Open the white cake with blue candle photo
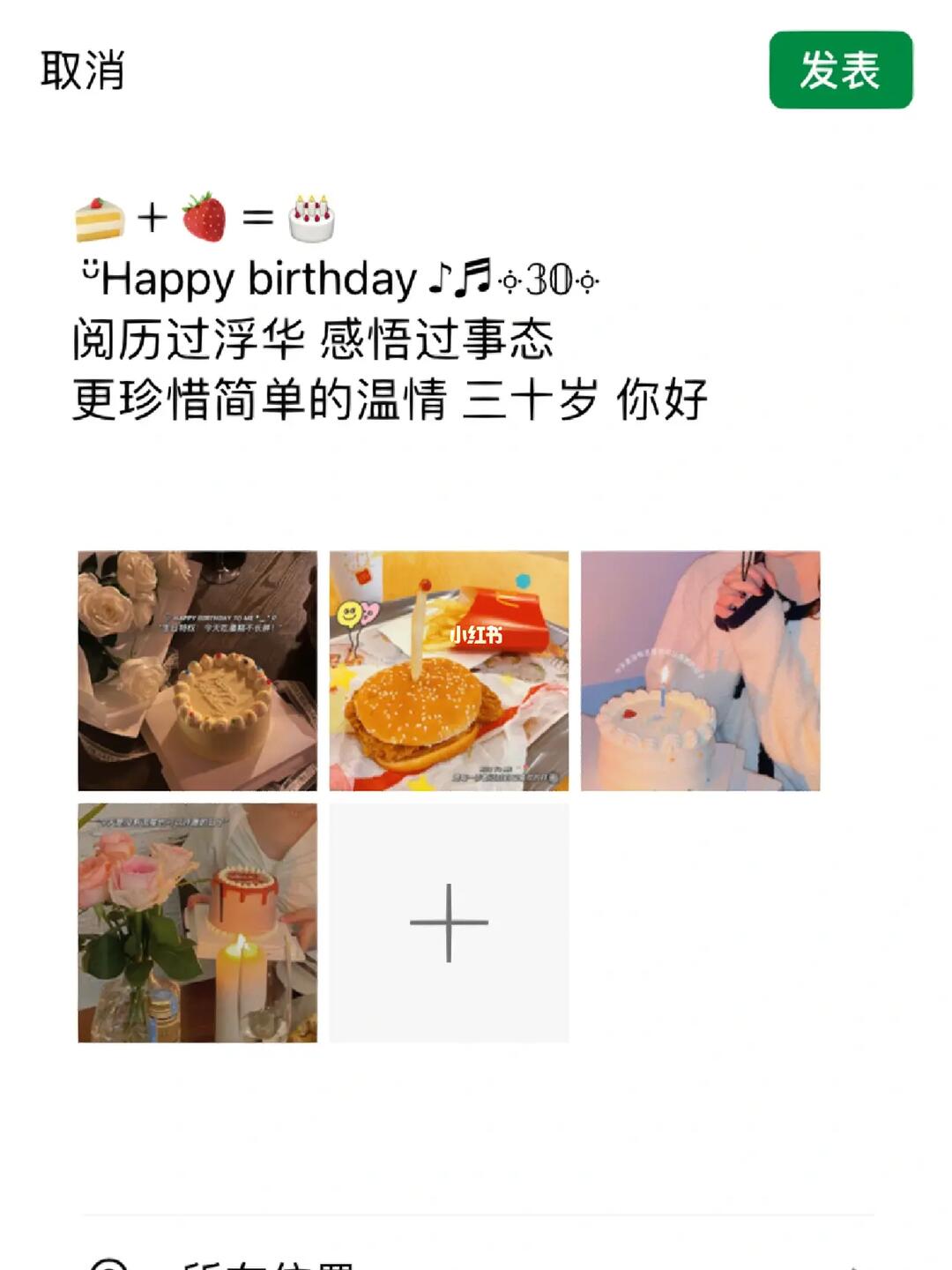Image resolution: width=952 pixels, height=1270 pixels. 700,671
